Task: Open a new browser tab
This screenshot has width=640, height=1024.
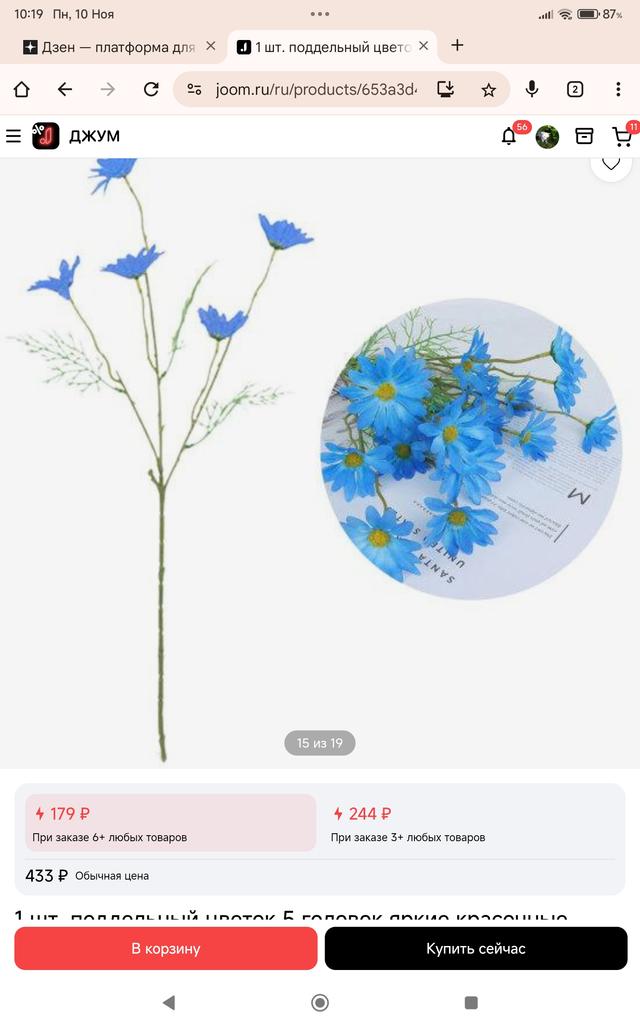Action: coord(457,45)
